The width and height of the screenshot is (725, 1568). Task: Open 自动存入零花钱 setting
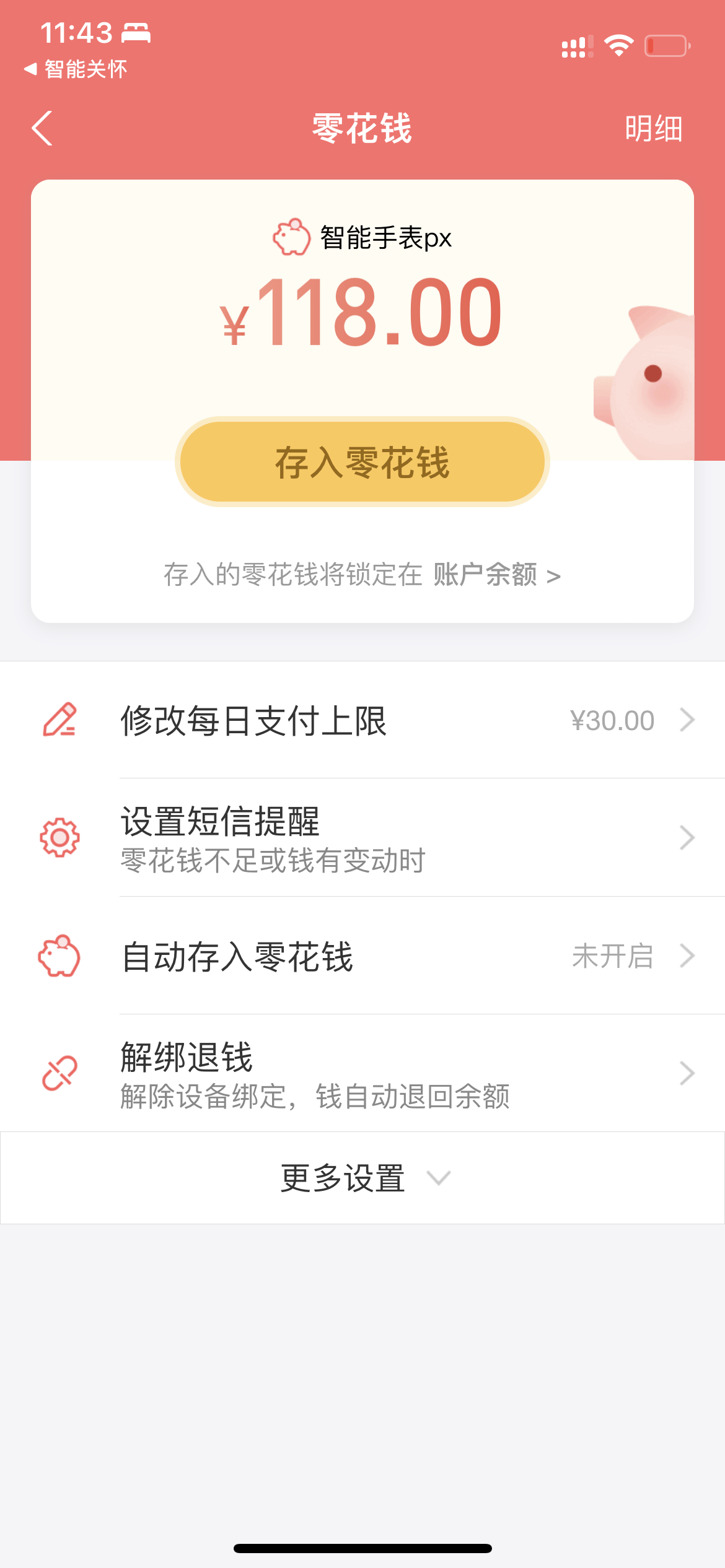click(362, 956)
